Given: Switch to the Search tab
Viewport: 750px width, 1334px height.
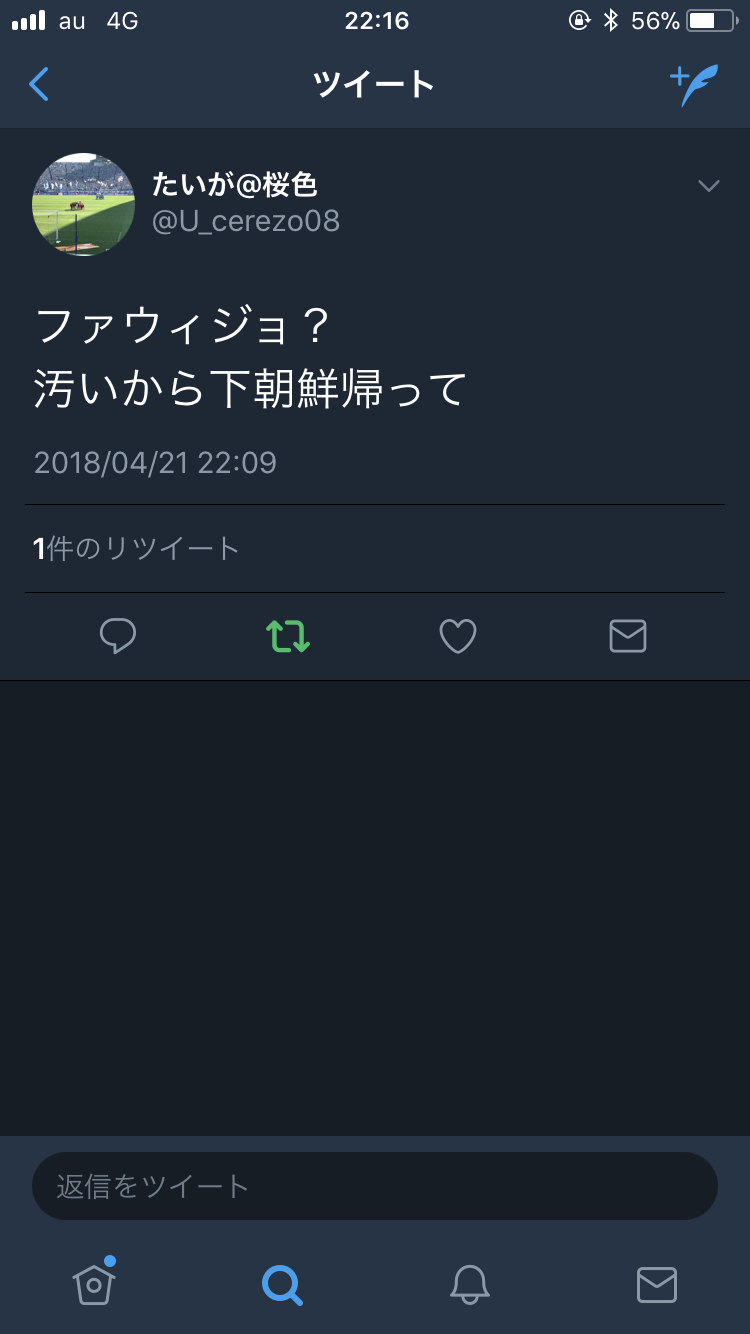Looking at the screenshot, I should [282, 1284].
